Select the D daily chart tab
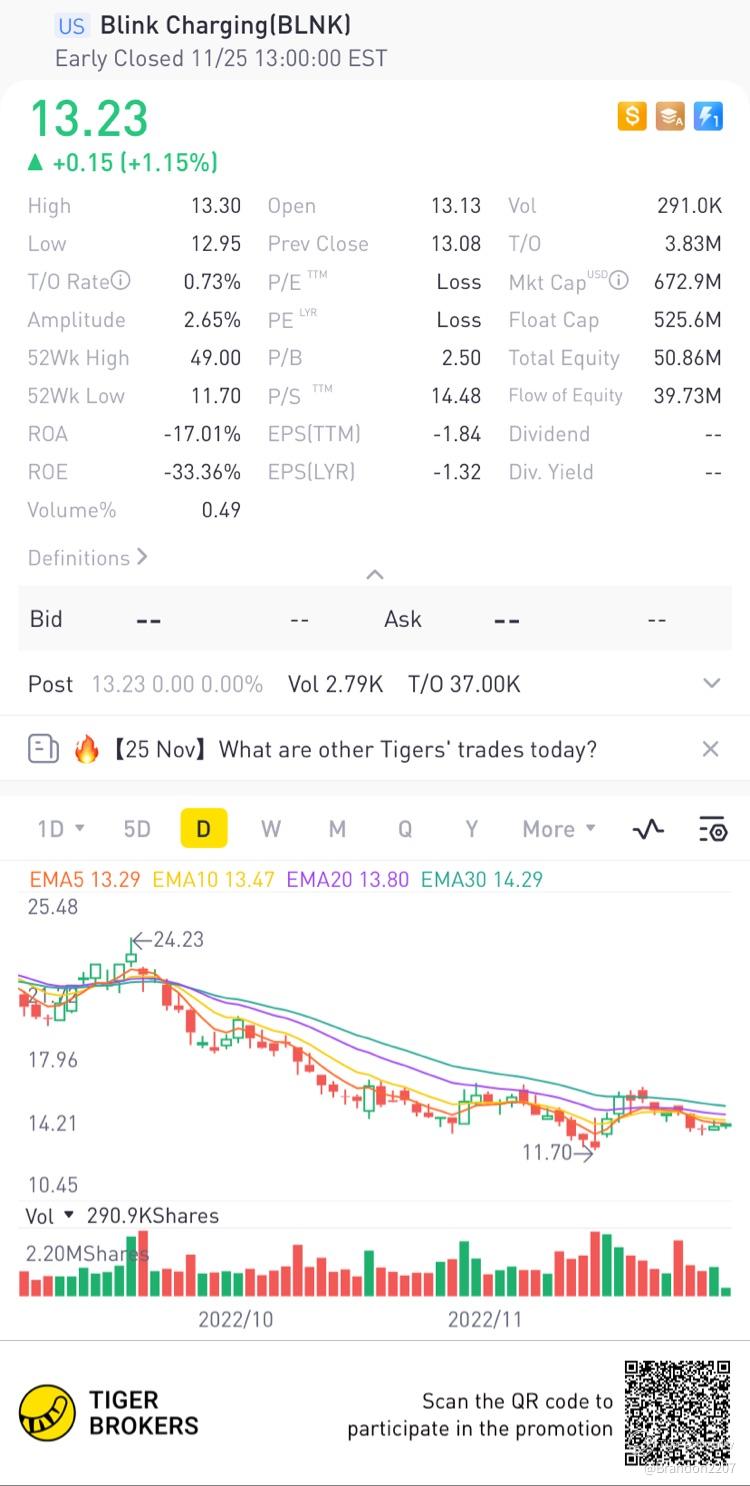This screenshot has height=1486, width=750. click(204, 829)
